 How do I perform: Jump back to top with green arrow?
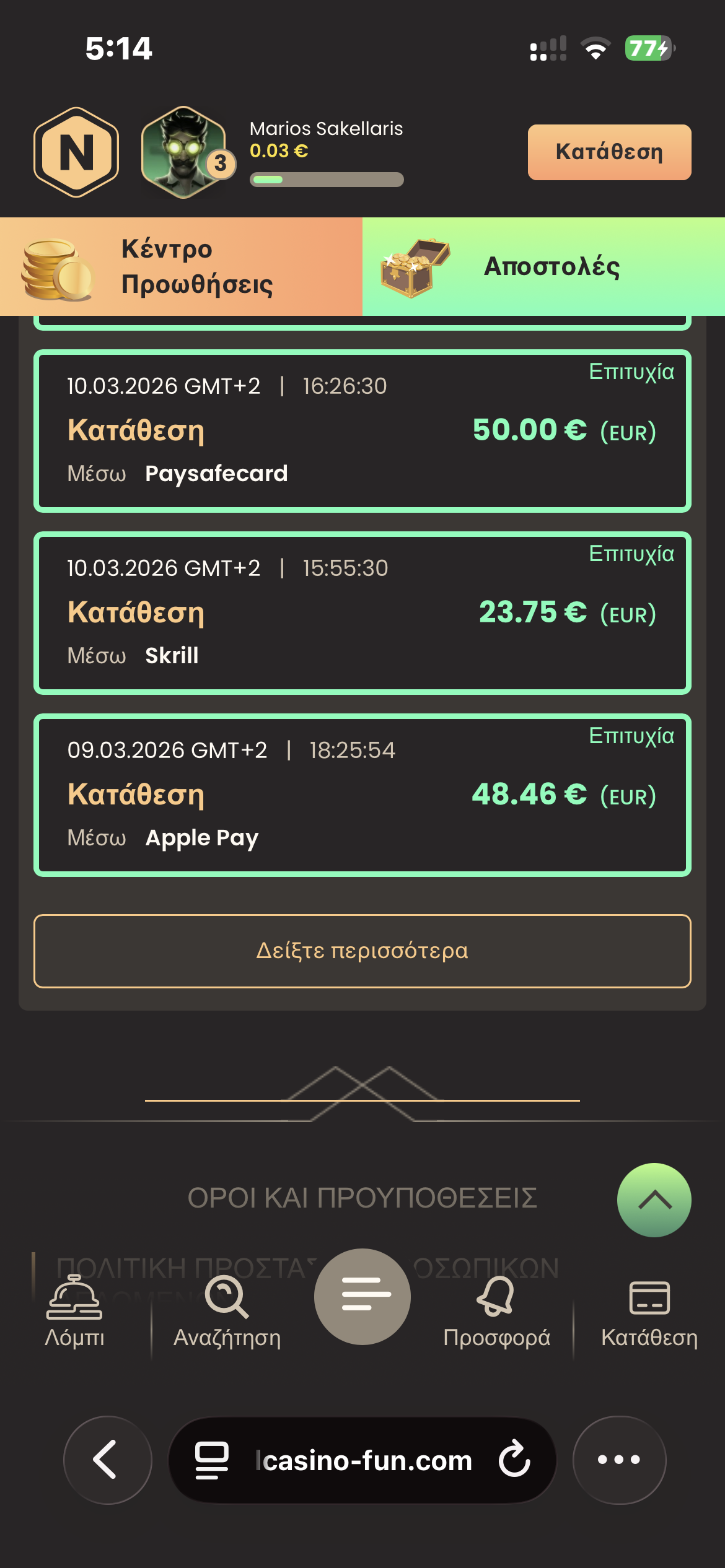(x=654, y=1200)
